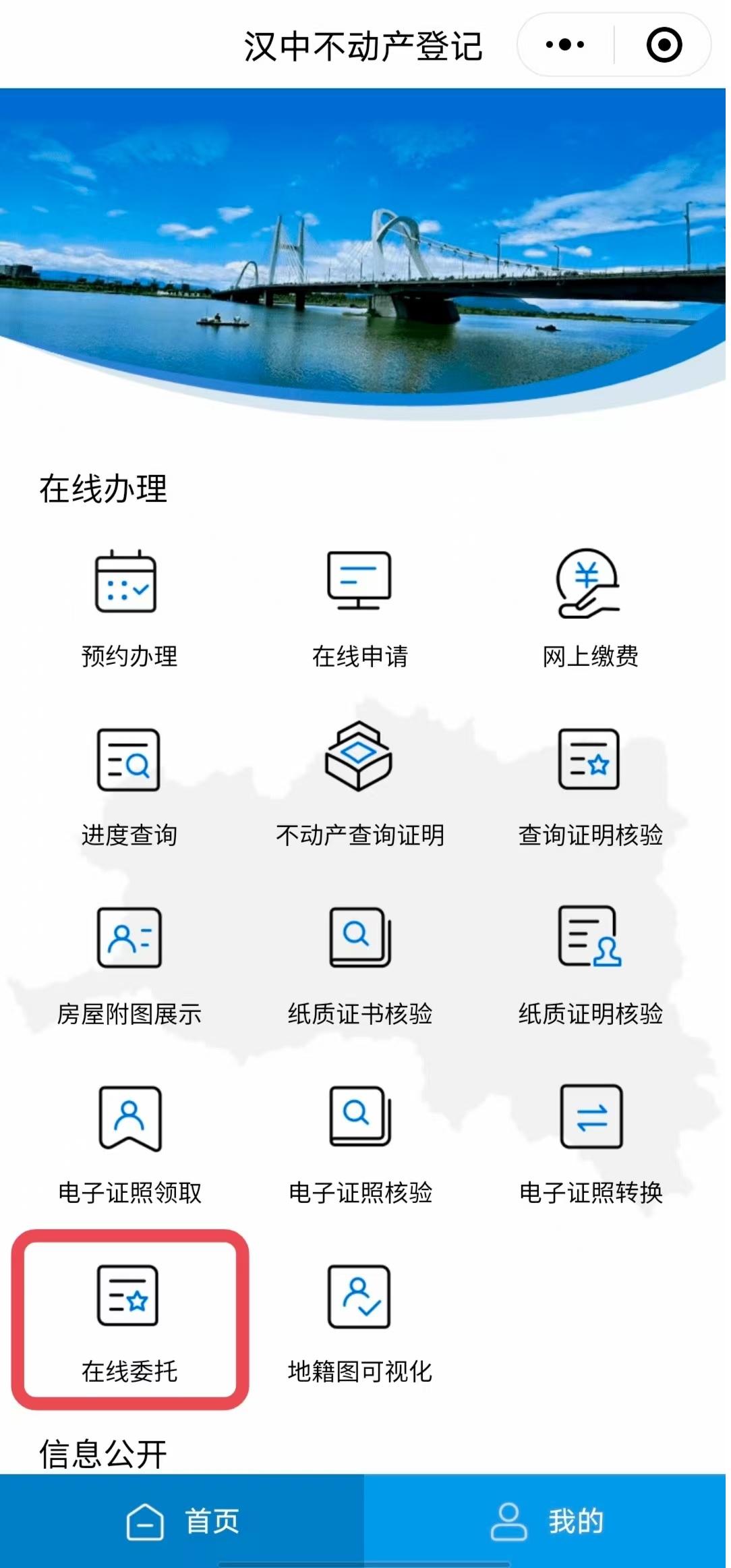The width and height of the screenshot is (731, 1568).
Task: Open 地籍图可视化
Action: 359,1322
